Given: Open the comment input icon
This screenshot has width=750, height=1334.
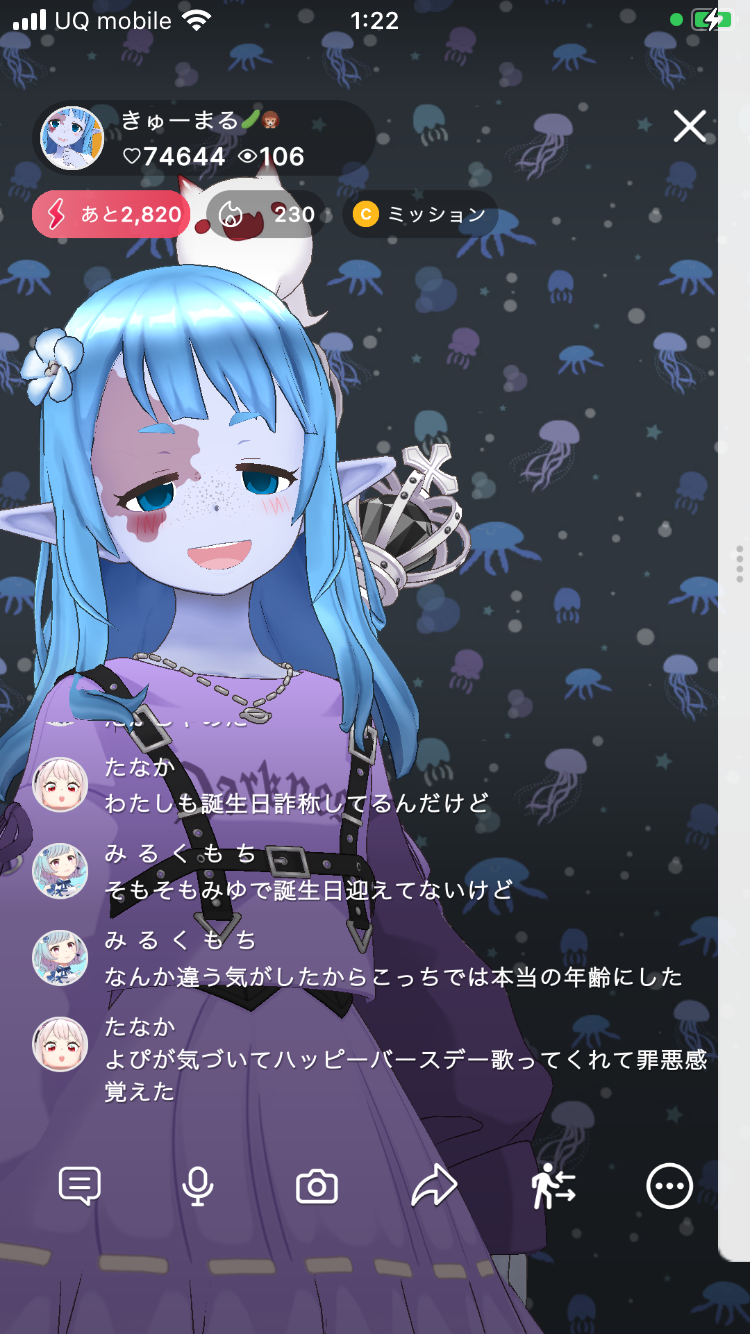Looking at the screenshot, I should point(80,1187).
